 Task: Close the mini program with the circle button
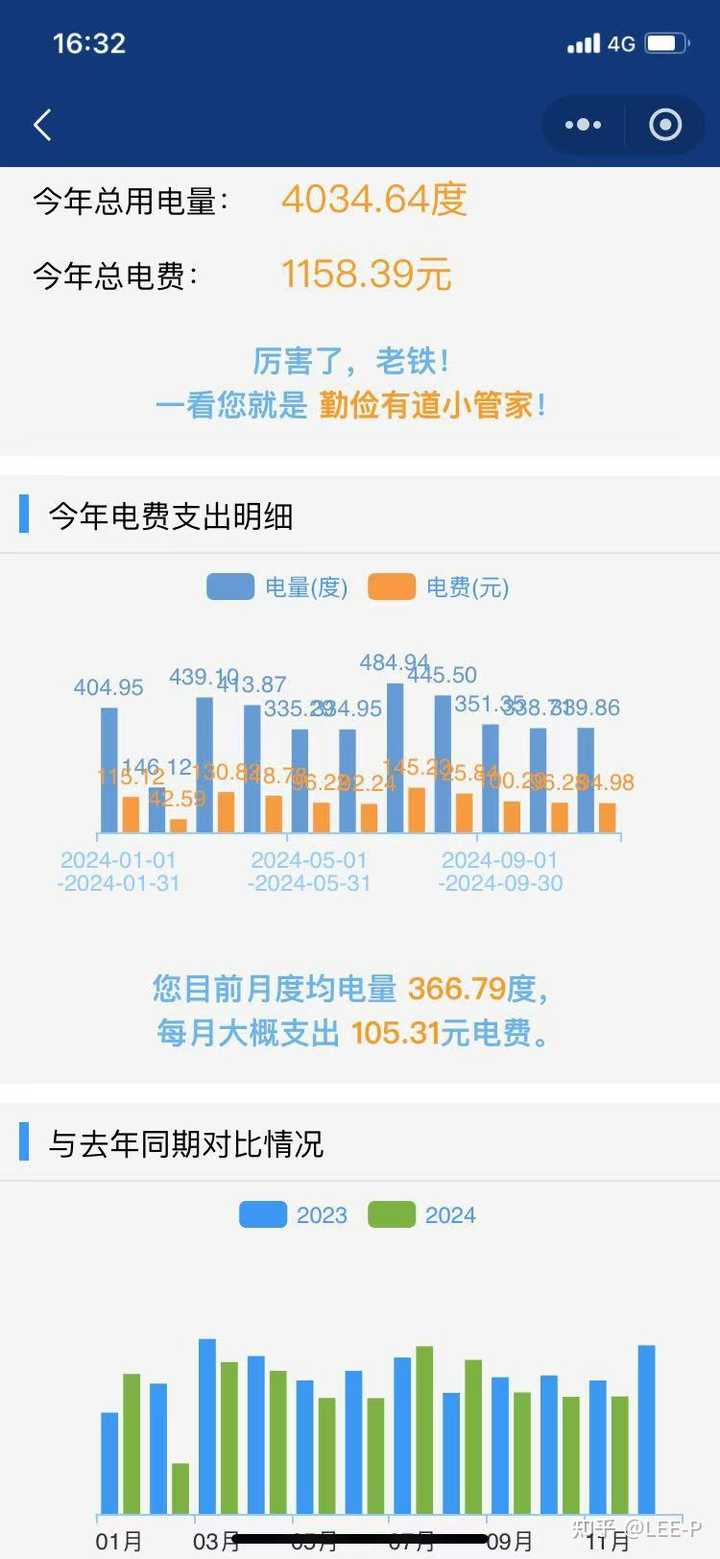coord(665,125)
